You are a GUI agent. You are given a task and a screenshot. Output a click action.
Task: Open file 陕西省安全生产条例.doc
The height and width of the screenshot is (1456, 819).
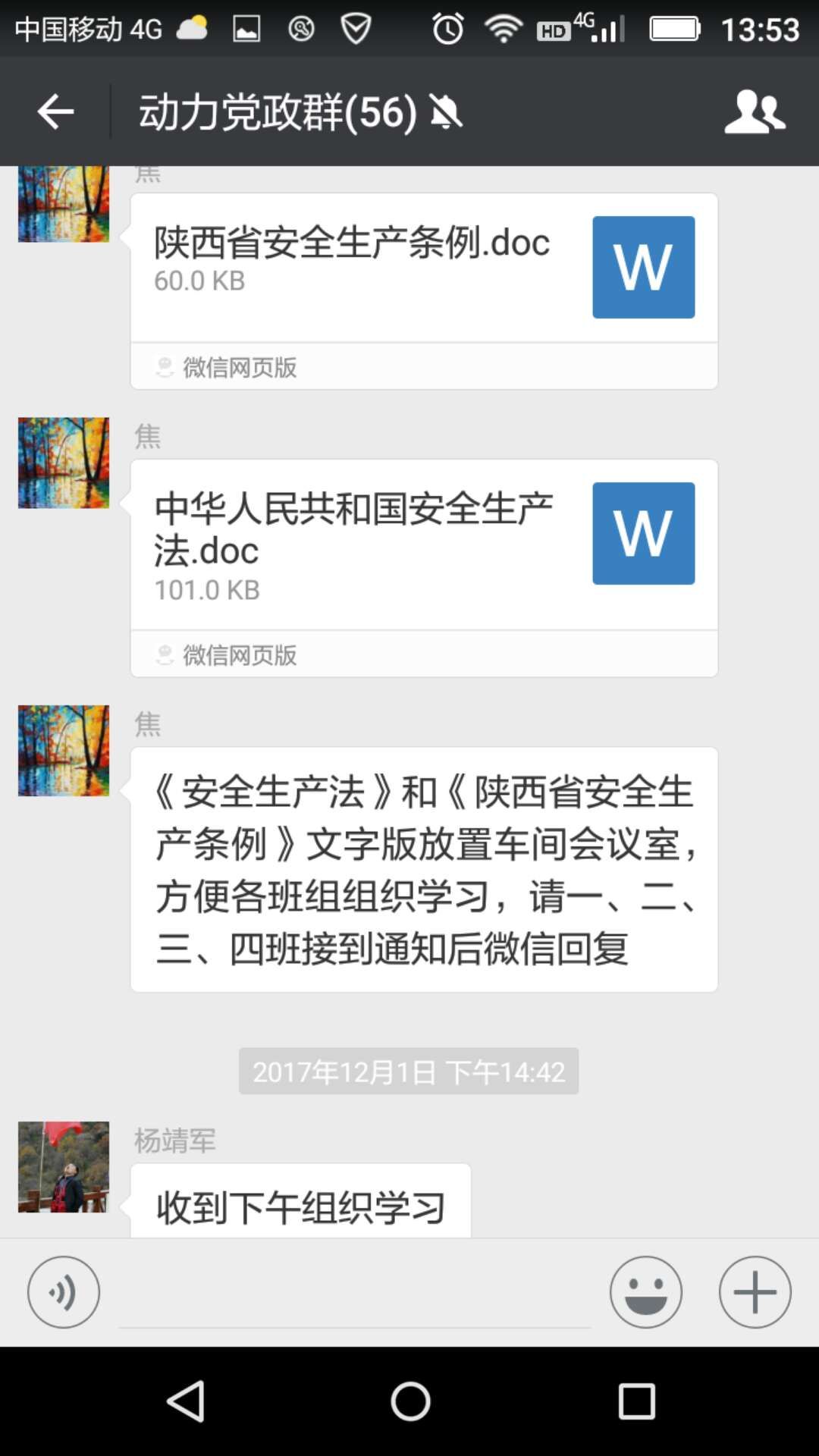coord(423,267)
